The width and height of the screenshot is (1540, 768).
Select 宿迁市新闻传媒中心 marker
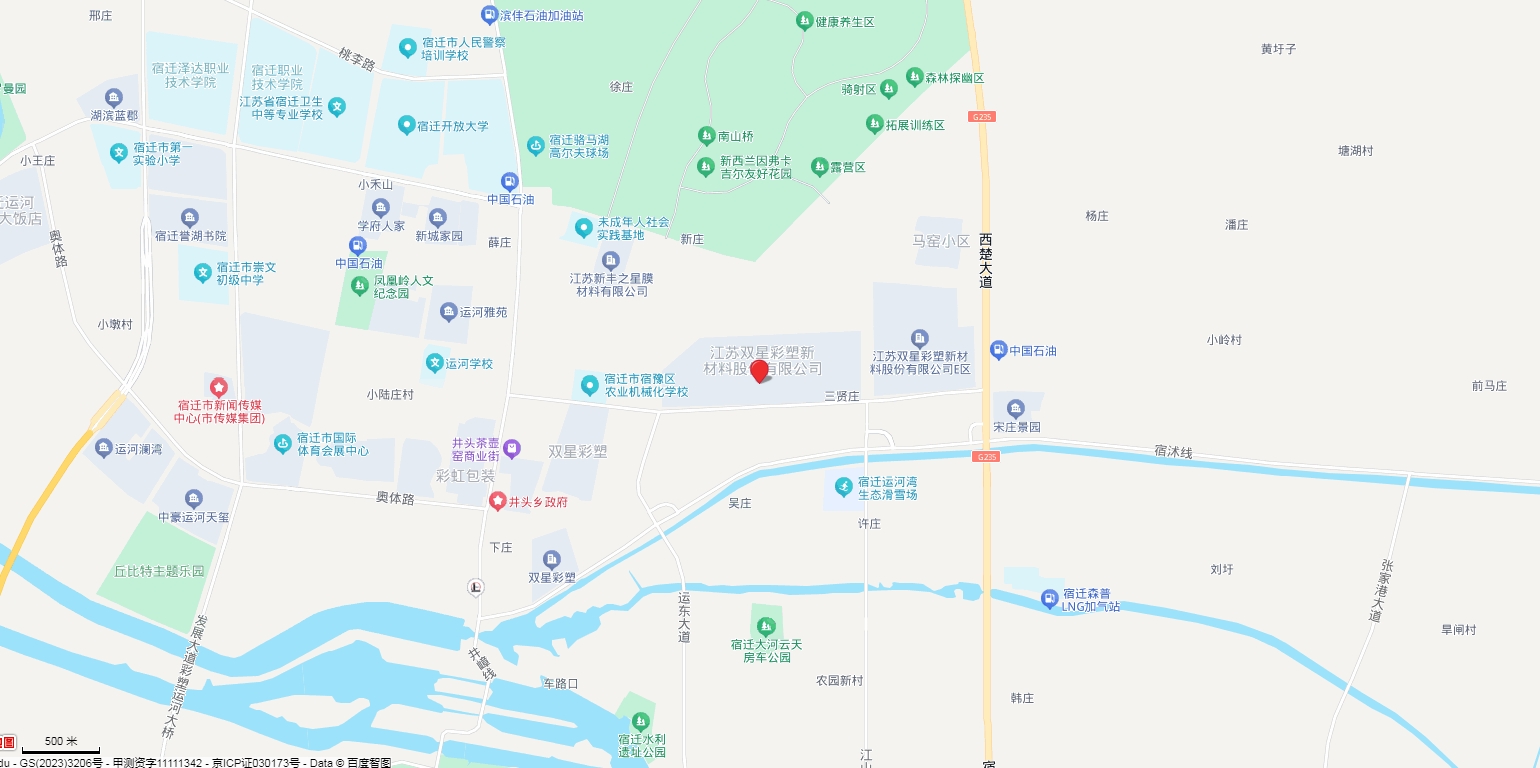point(218,387)
